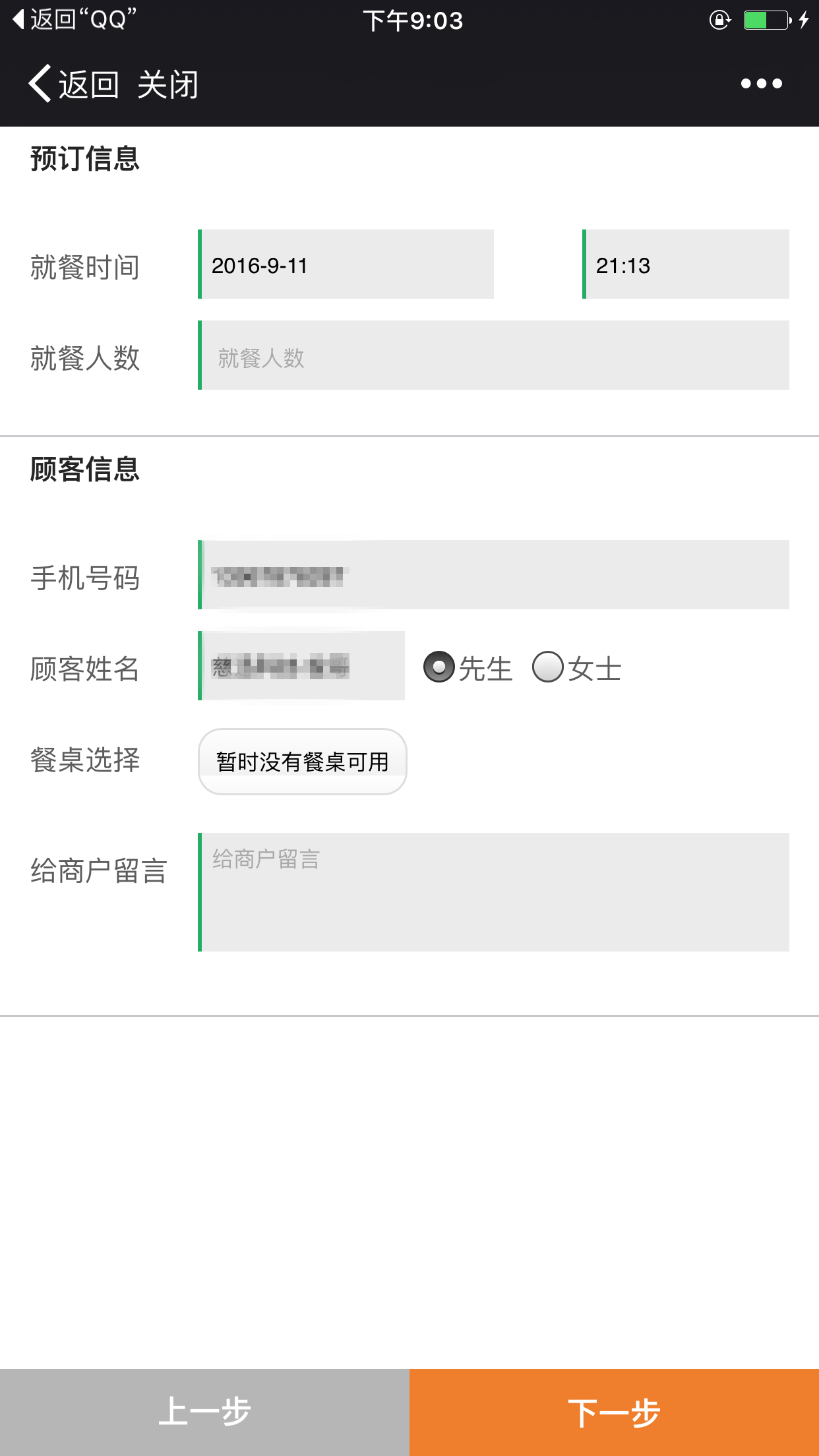Open the dining time picker 21:13
819x1456 pixels.
point(686,264)
